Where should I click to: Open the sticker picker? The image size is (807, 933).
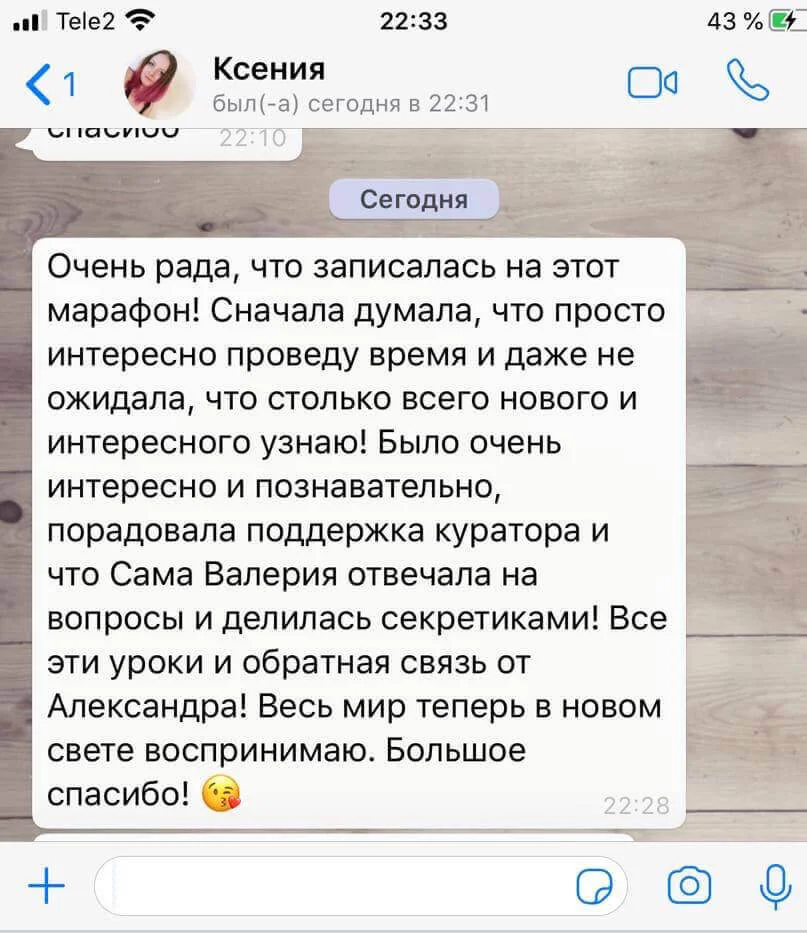595,886
